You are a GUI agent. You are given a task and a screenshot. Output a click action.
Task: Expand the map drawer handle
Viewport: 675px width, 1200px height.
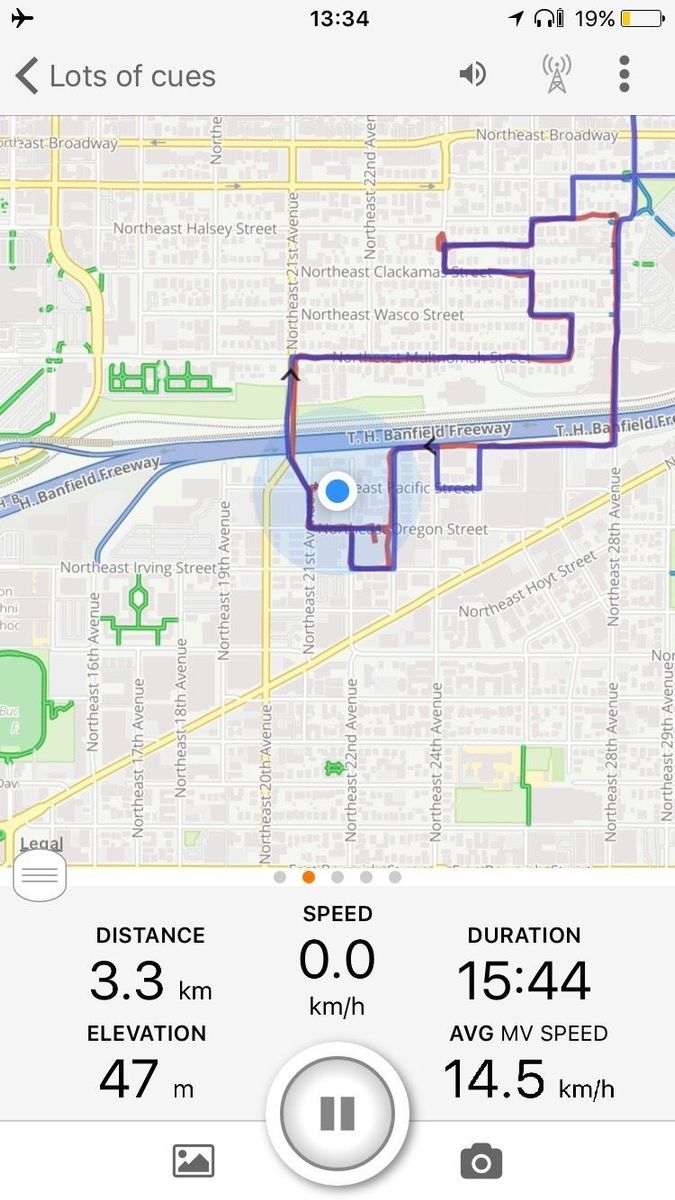click(40, 876)
